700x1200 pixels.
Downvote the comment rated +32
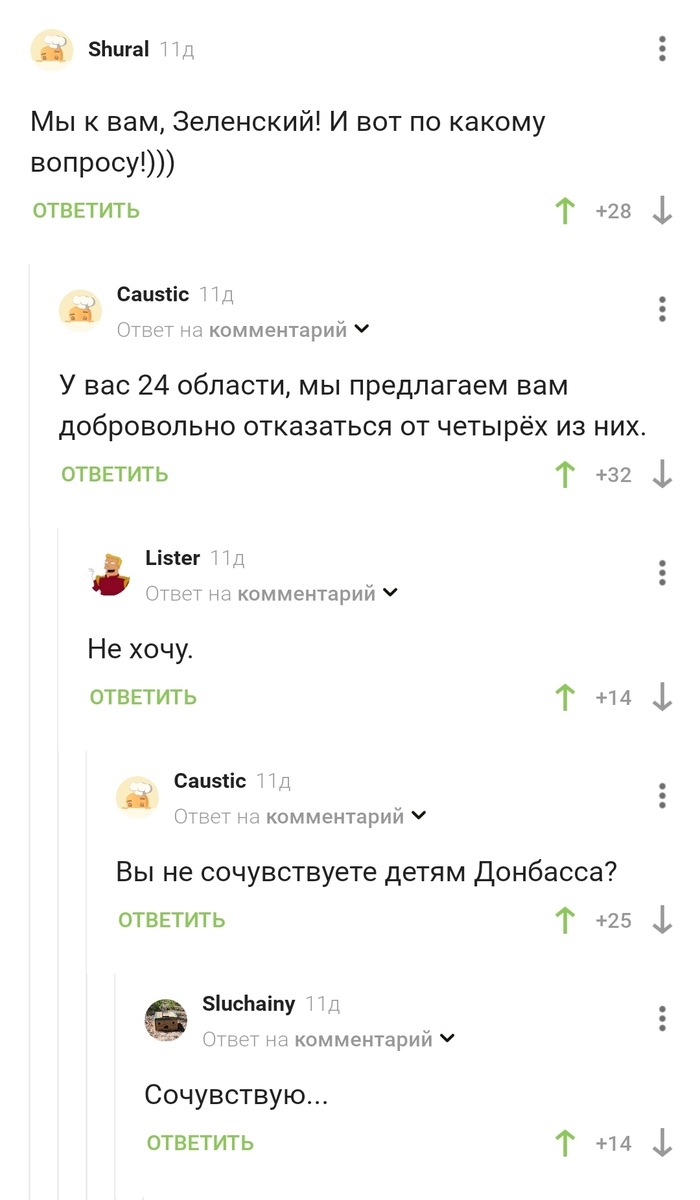662,475
